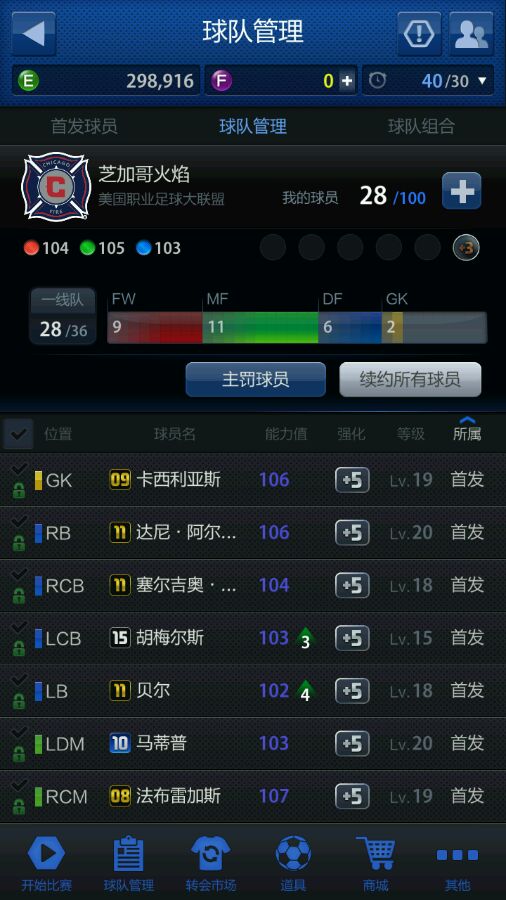Open the 商城 shop
Screen dimensions: 506x900
pos(376,863)
